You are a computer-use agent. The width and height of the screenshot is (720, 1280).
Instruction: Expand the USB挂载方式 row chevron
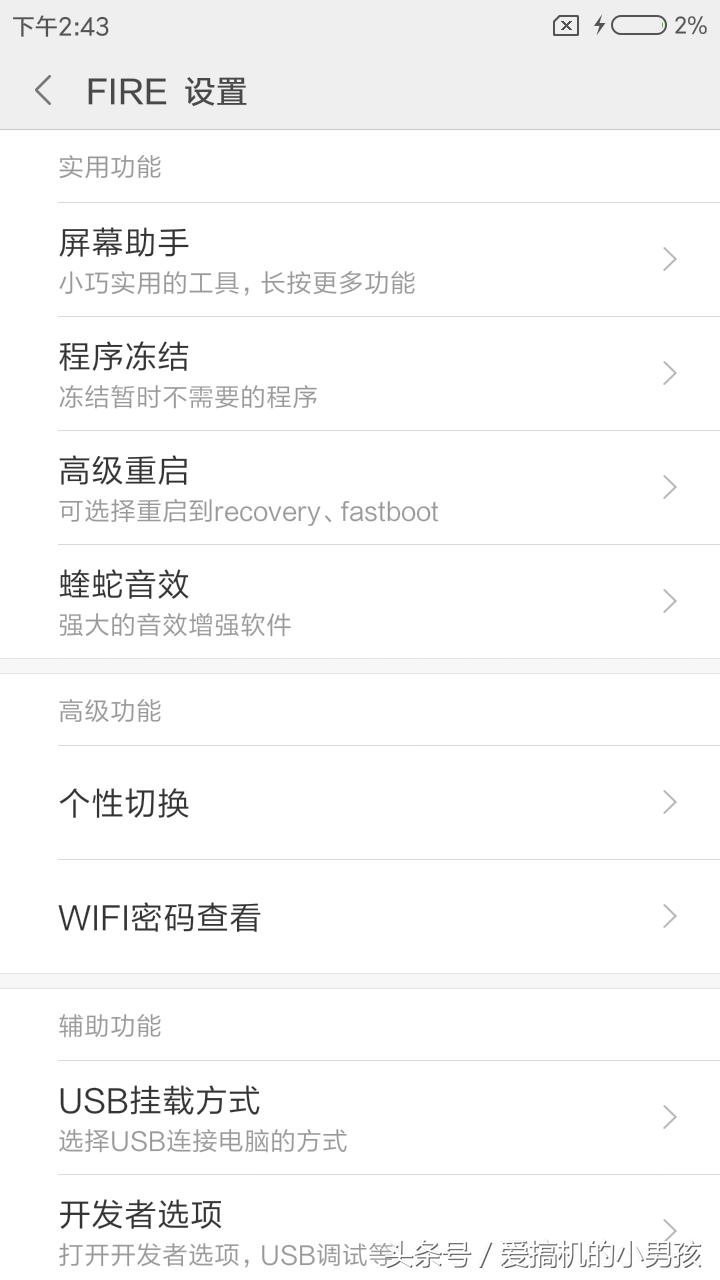pyautogui.click(x=669, y=1117)
